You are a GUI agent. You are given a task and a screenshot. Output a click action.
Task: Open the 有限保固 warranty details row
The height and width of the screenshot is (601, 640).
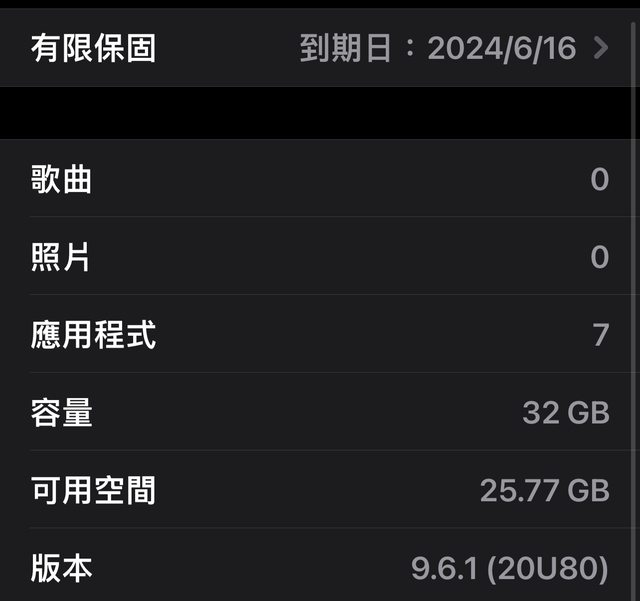click(x=320, y=48)
